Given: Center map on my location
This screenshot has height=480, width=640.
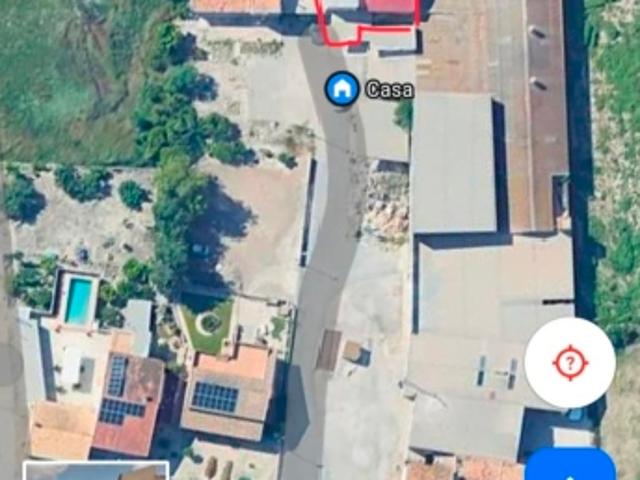Looking at the screenshot, I should 569,363.
